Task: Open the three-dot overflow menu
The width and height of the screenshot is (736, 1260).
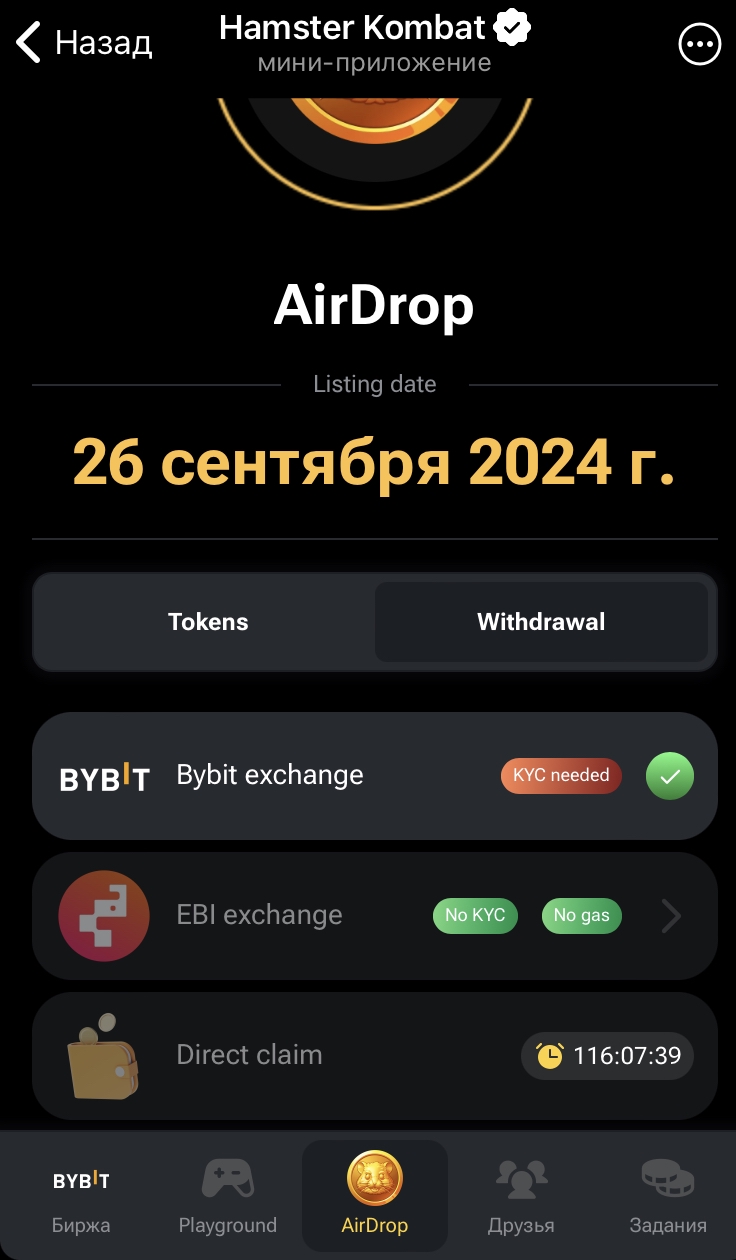Action: coord(699,44)
